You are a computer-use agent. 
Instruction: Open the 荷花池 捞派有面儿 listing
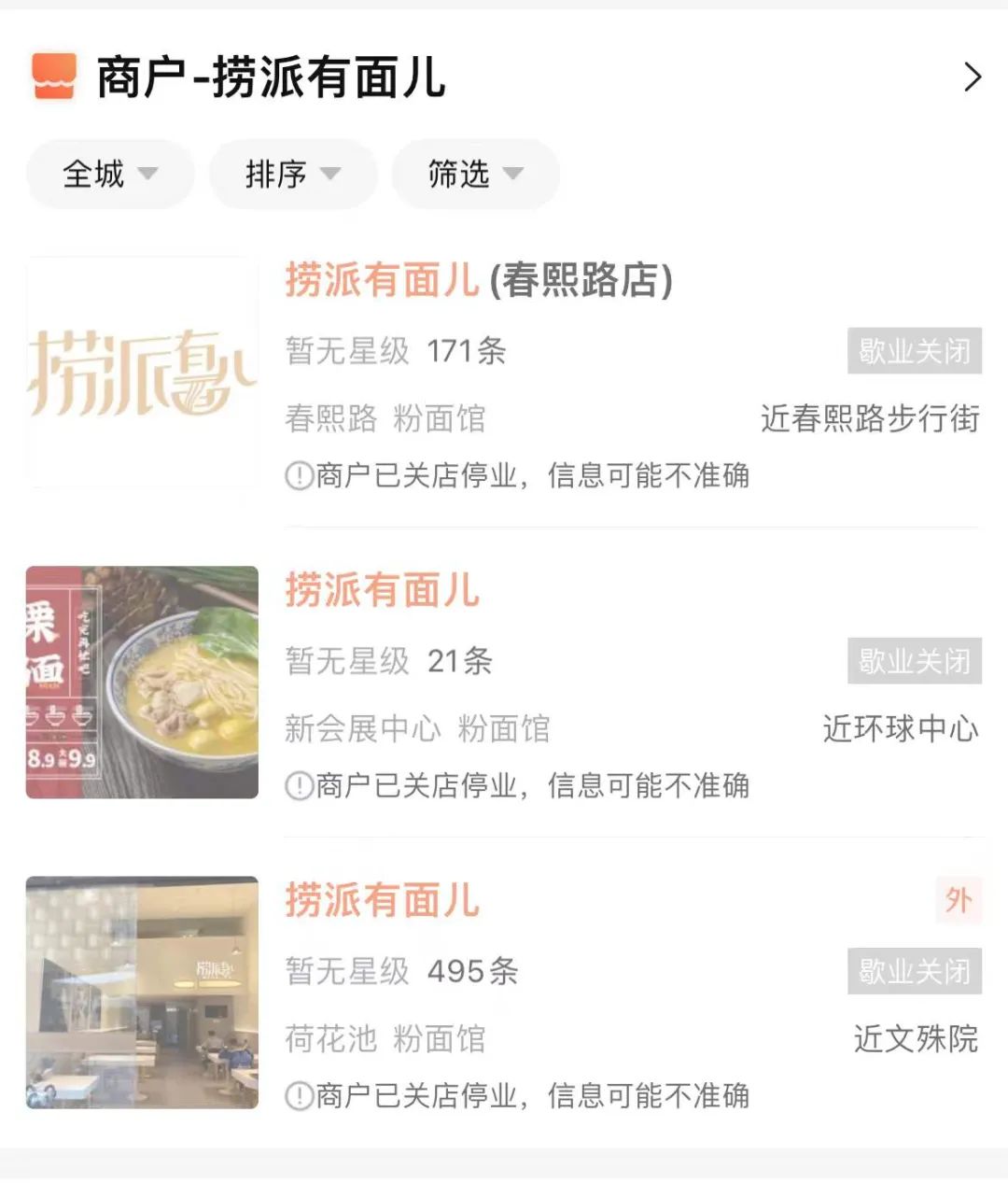383,901
